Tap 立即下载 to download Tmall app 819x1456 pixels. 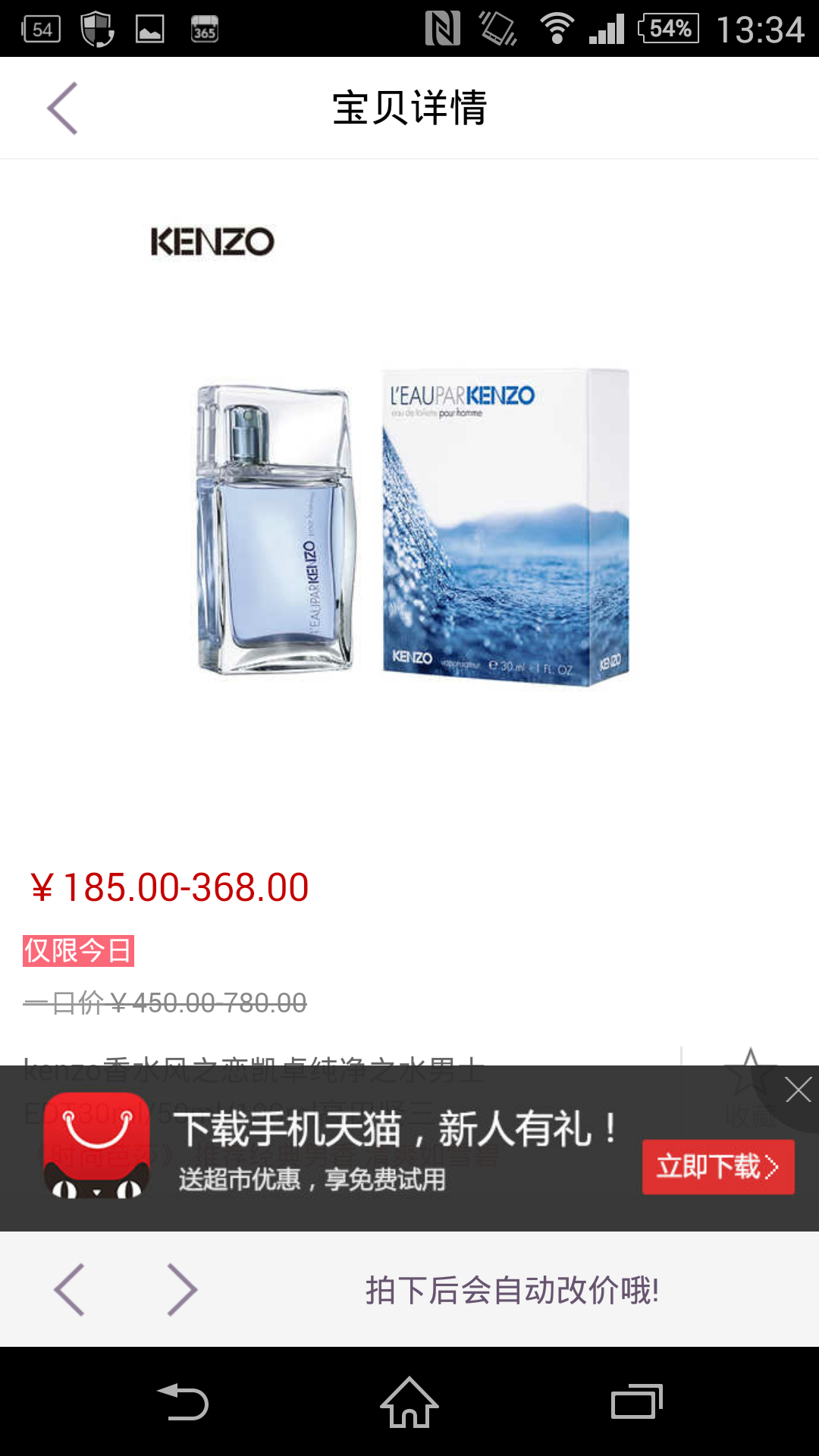[x=717, y=1166]
